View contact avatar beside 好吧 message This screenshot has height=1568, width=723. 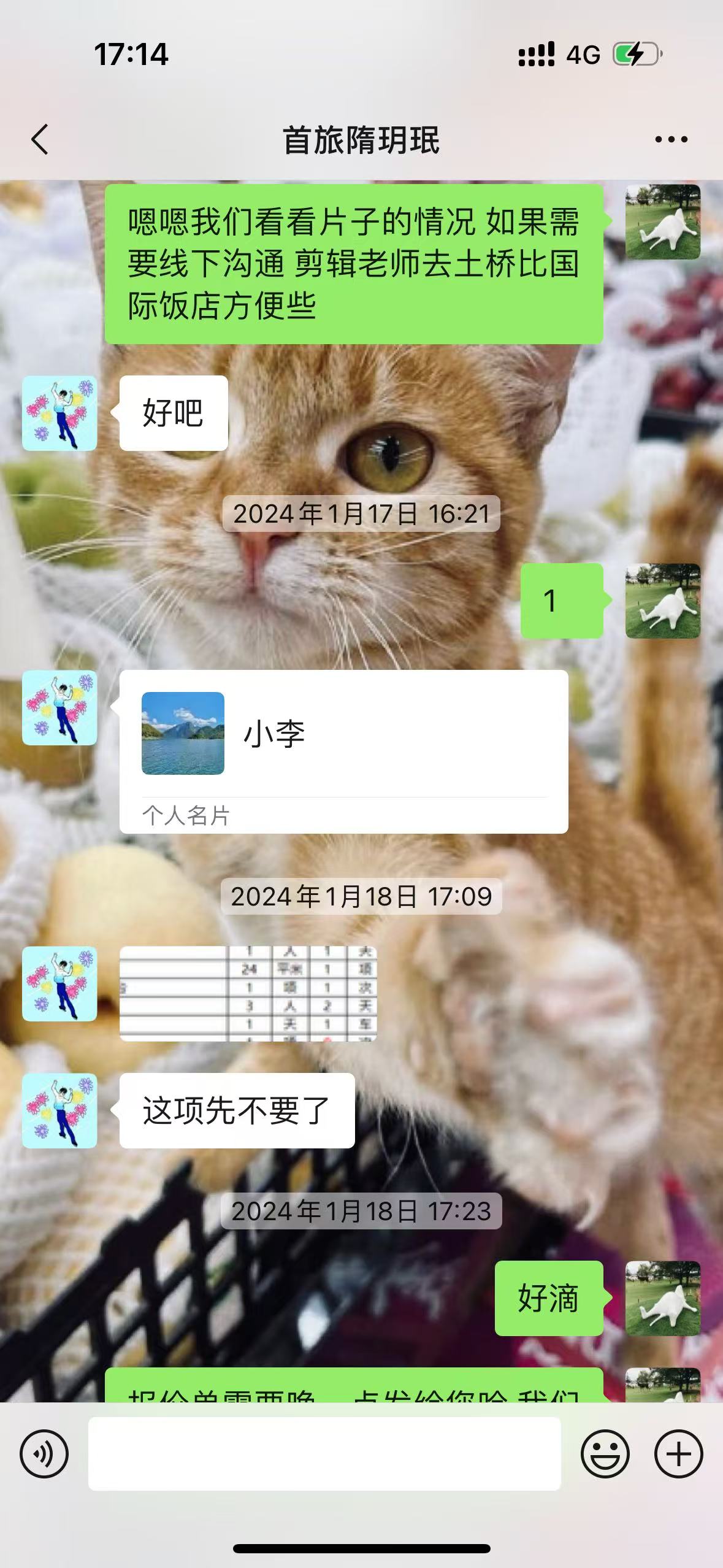[59, 413]
